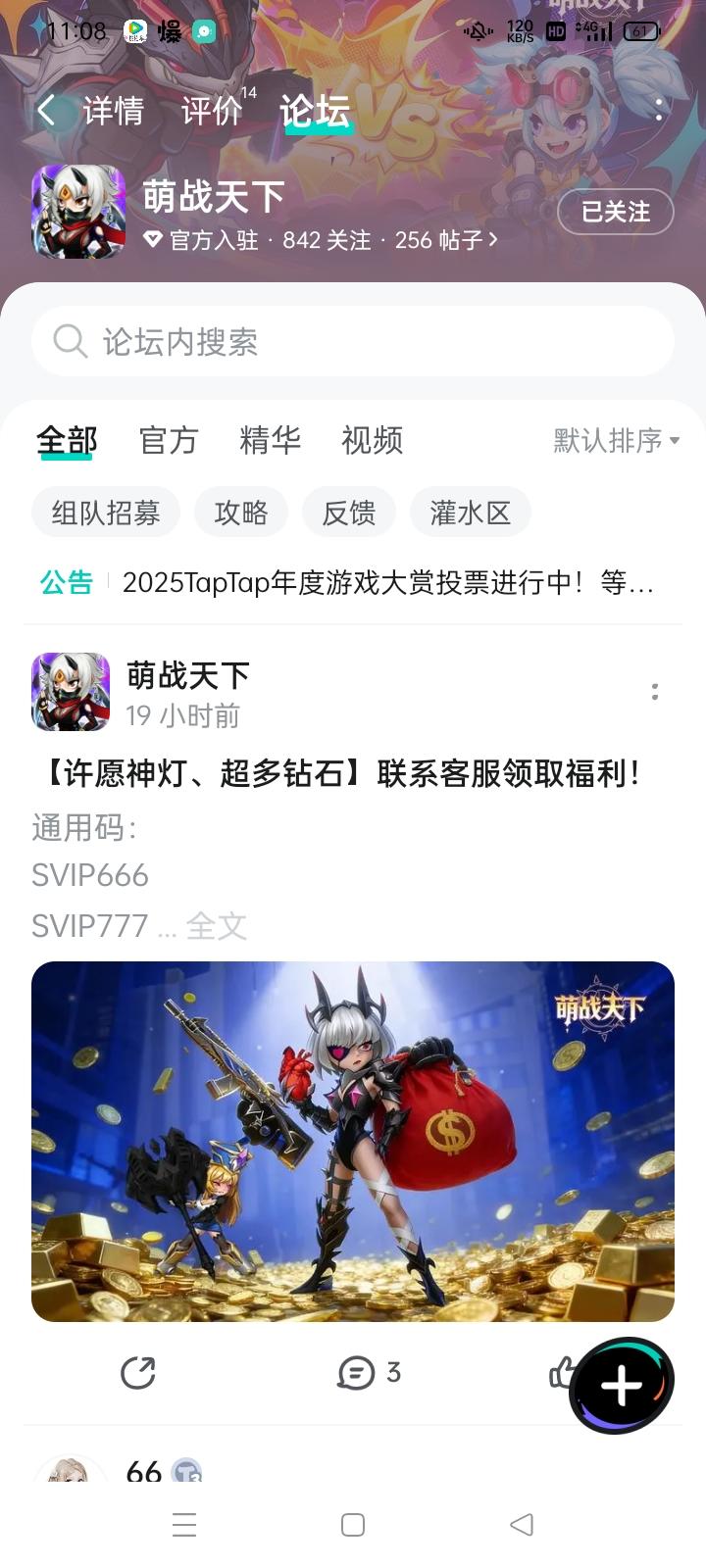This screenshot has height=1568, width=706.
Task: Tap the 已关注 button to unfollow
Action: 615,212
